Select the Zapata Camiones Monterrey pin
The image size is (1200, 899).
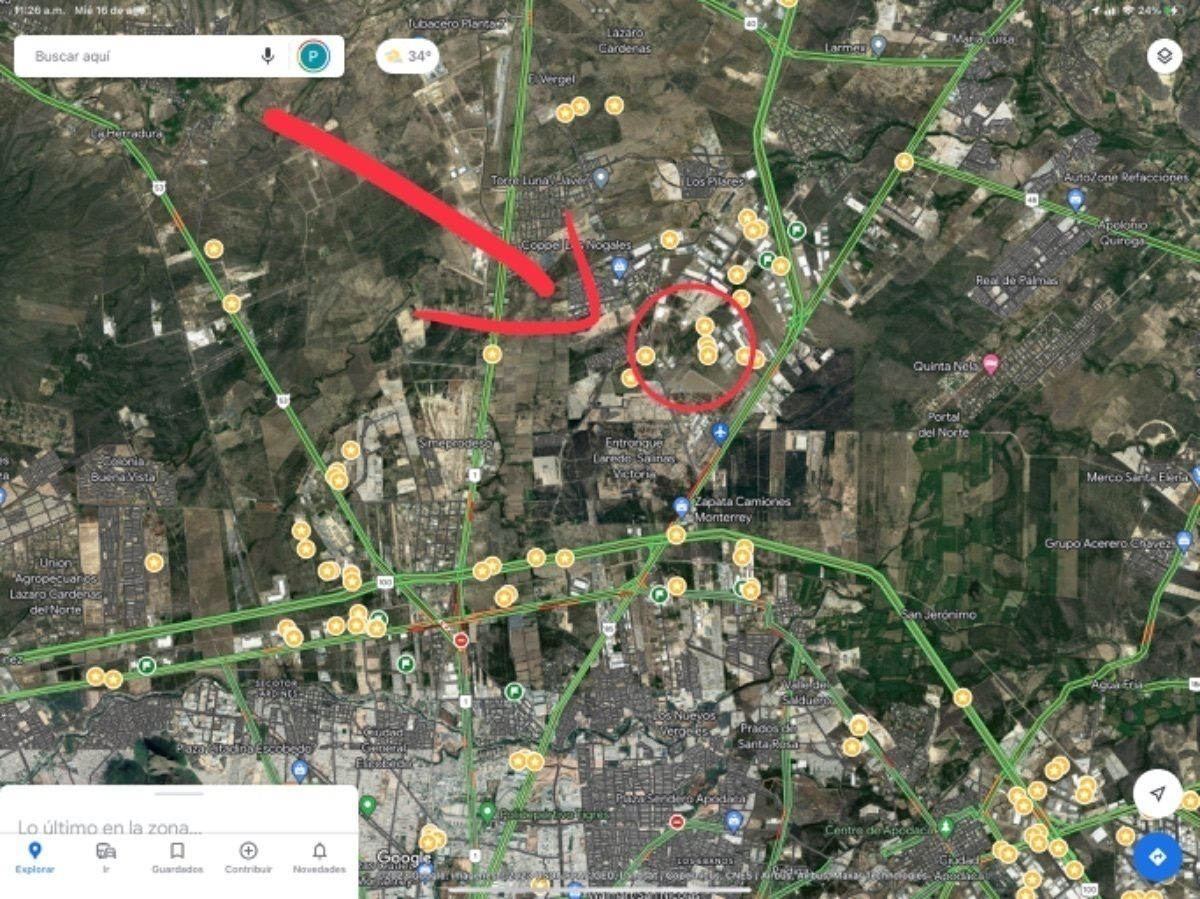(x=681, y=507)
